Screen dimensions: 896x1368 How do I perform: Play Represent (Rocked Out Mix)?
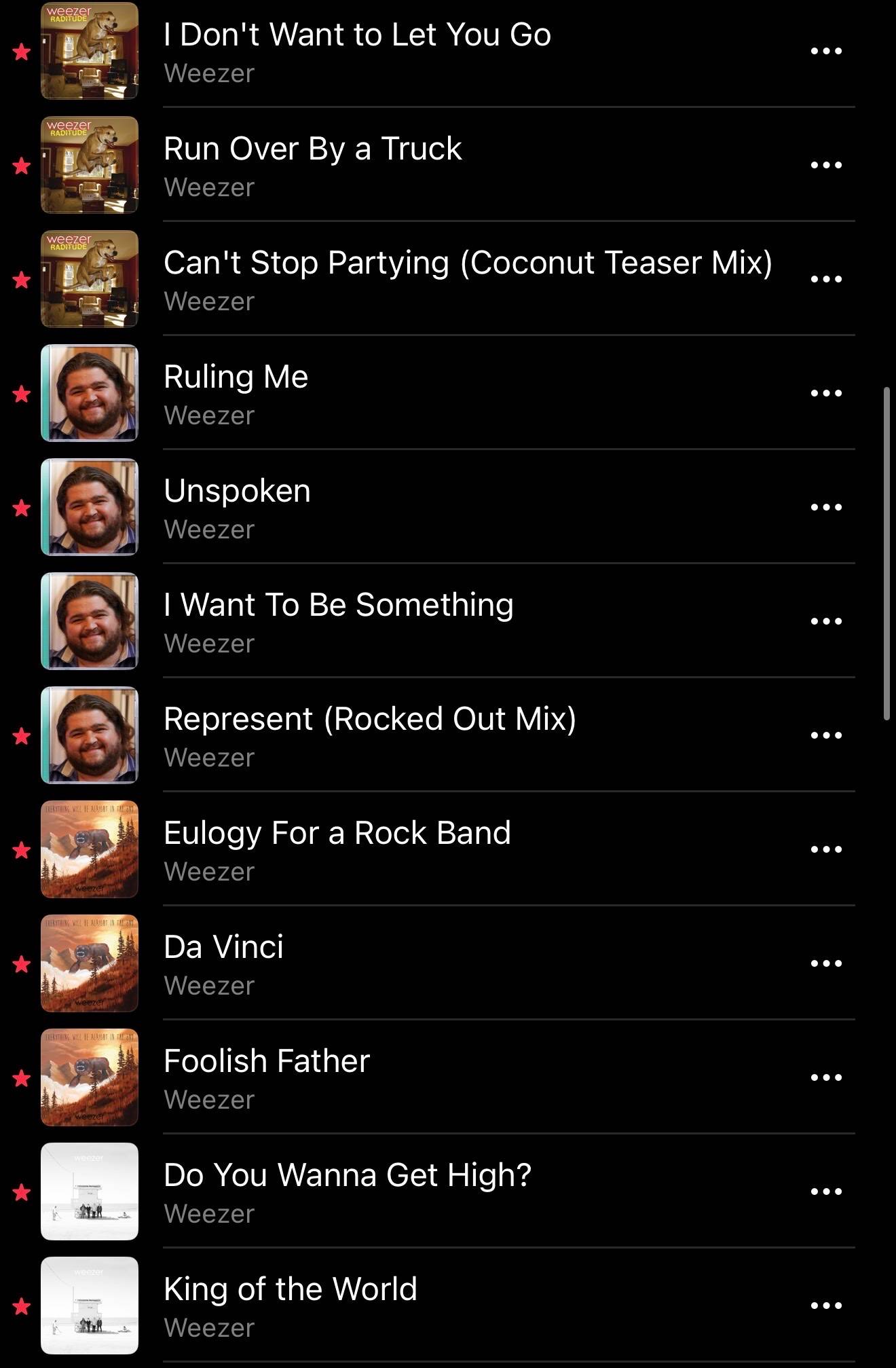(369, 720)
